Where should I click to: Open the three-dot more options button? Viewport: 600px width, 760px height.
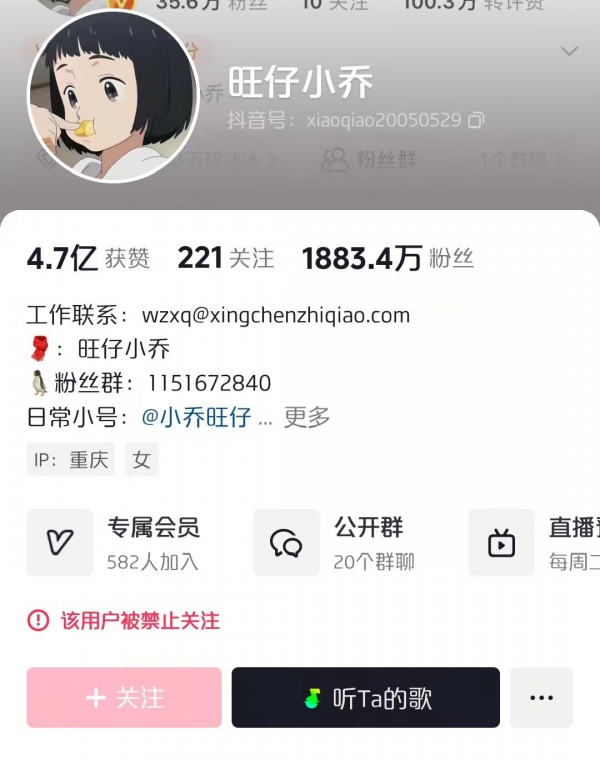pyautogui.click(x=541, y=697)
